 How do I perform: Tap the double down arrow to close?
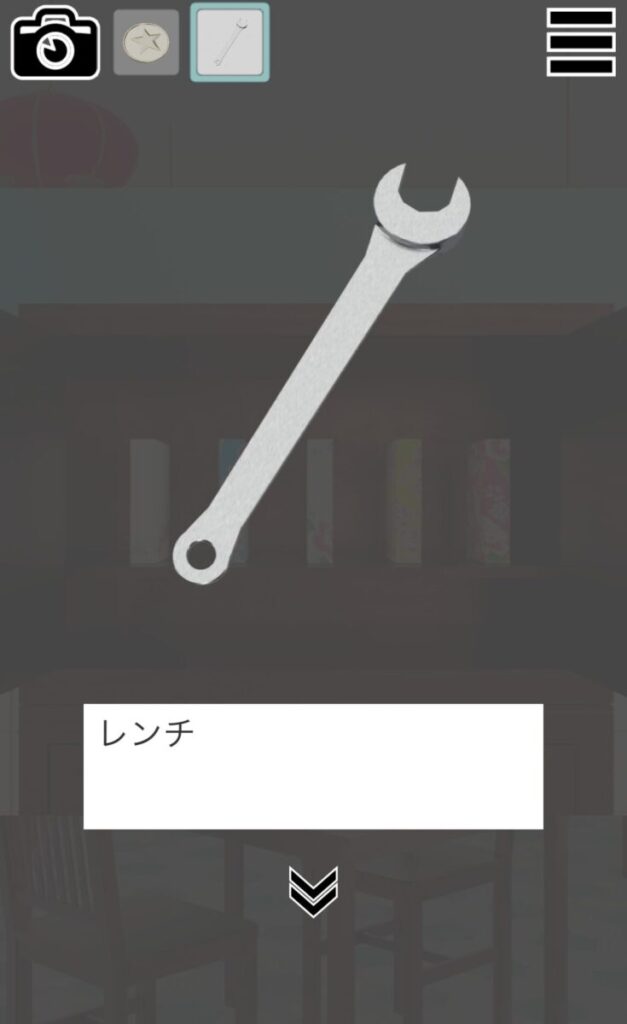pos(314,891)
